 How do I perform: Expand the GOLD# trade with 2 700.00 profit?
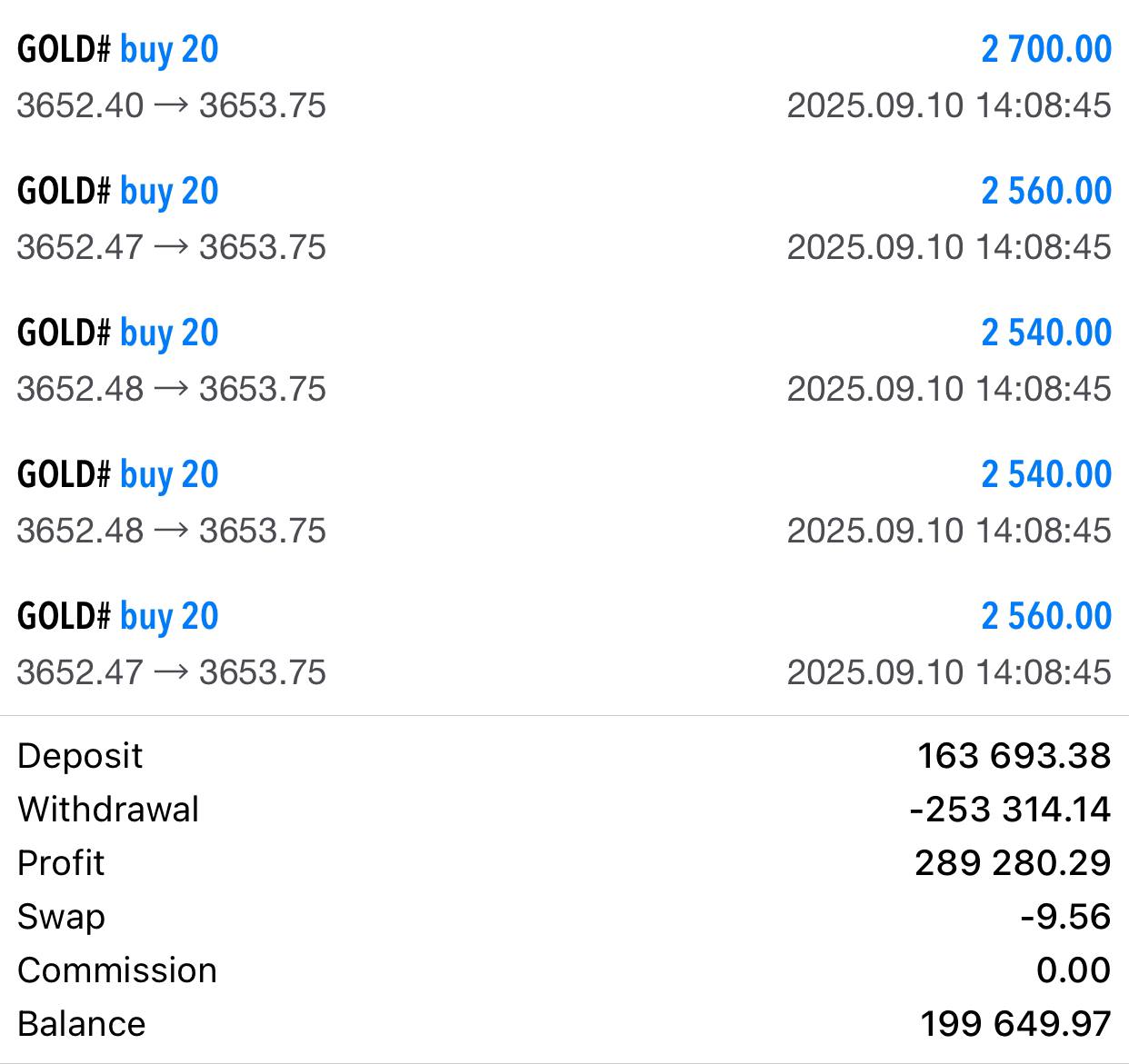[x=564, y=76]
